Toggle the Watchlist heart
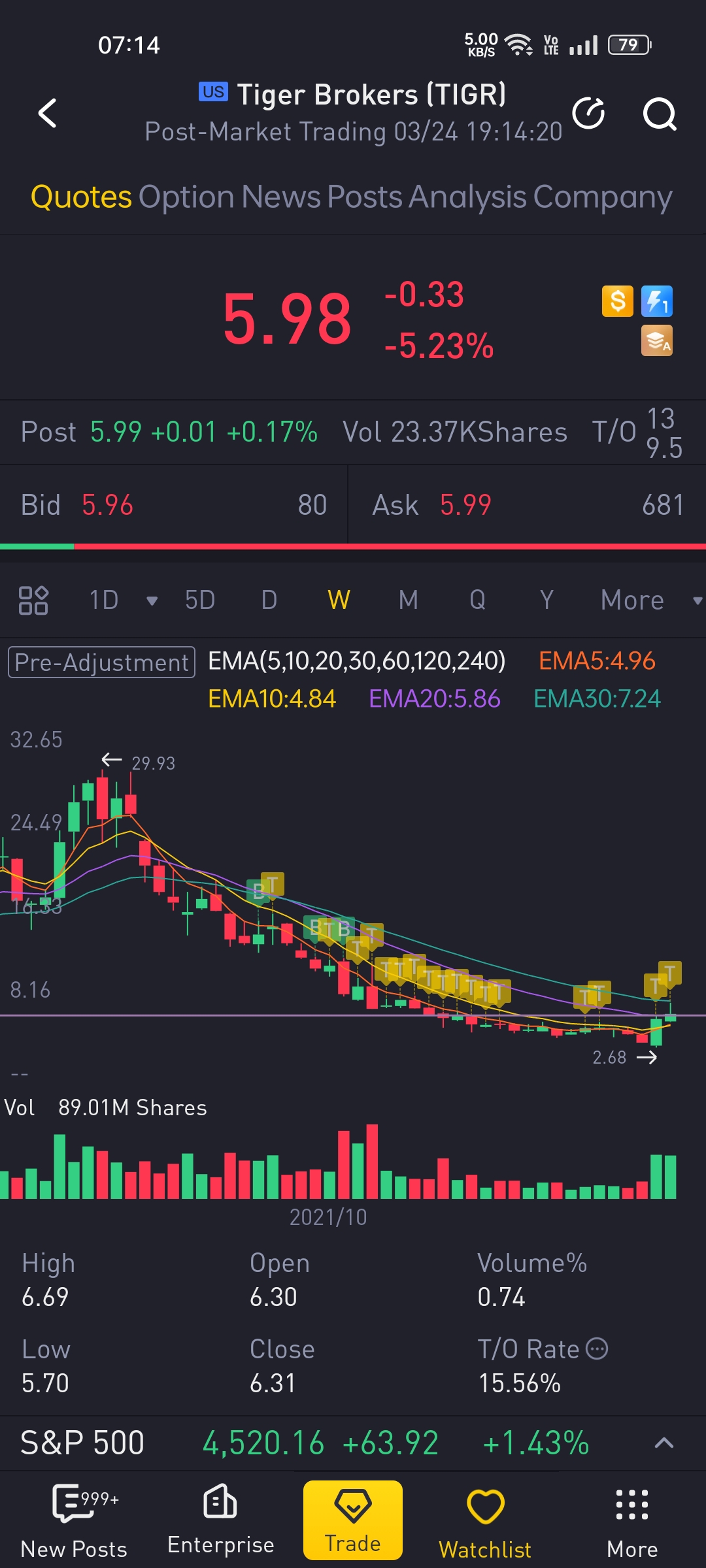The height and width of the screenshot is (1568, 706). point(485,1520)
